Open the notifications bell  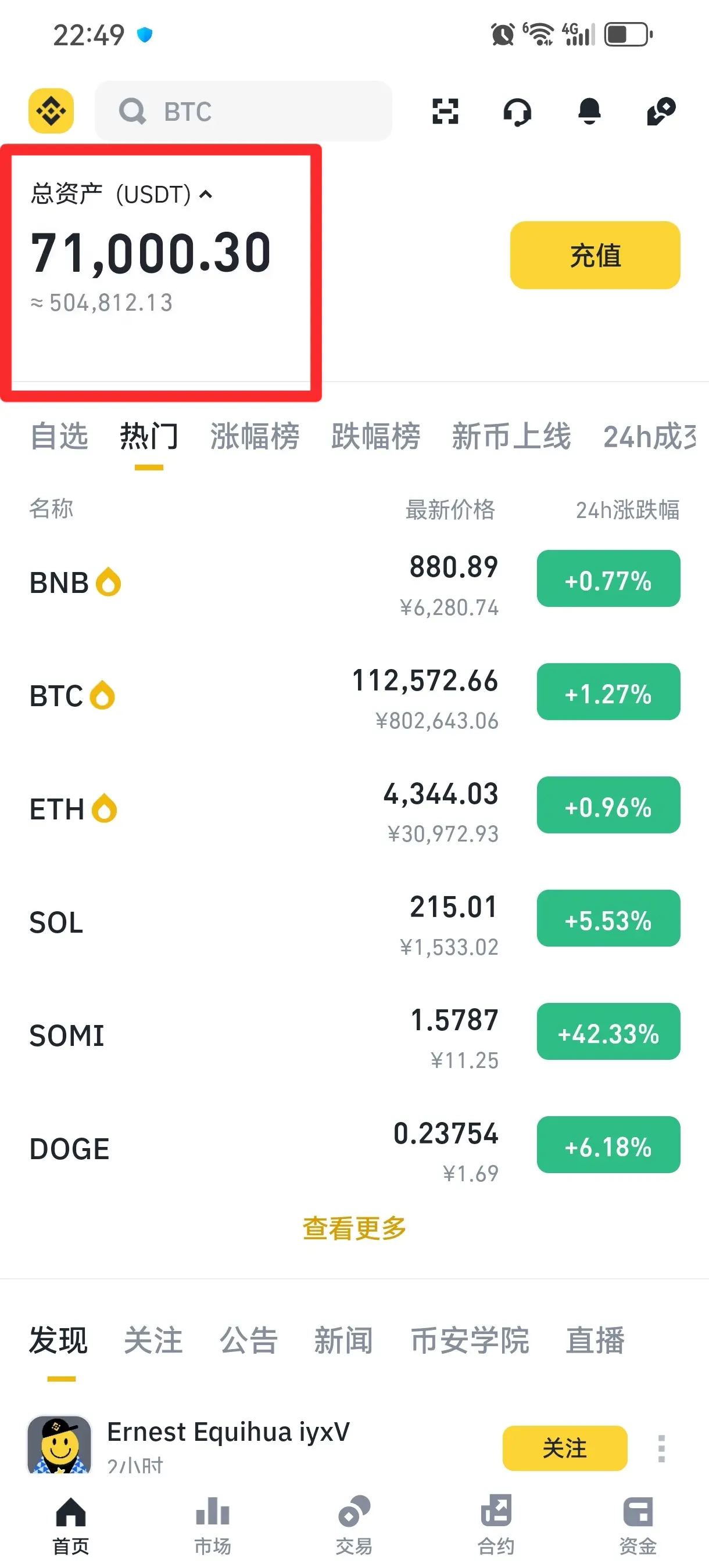[589, 112]
